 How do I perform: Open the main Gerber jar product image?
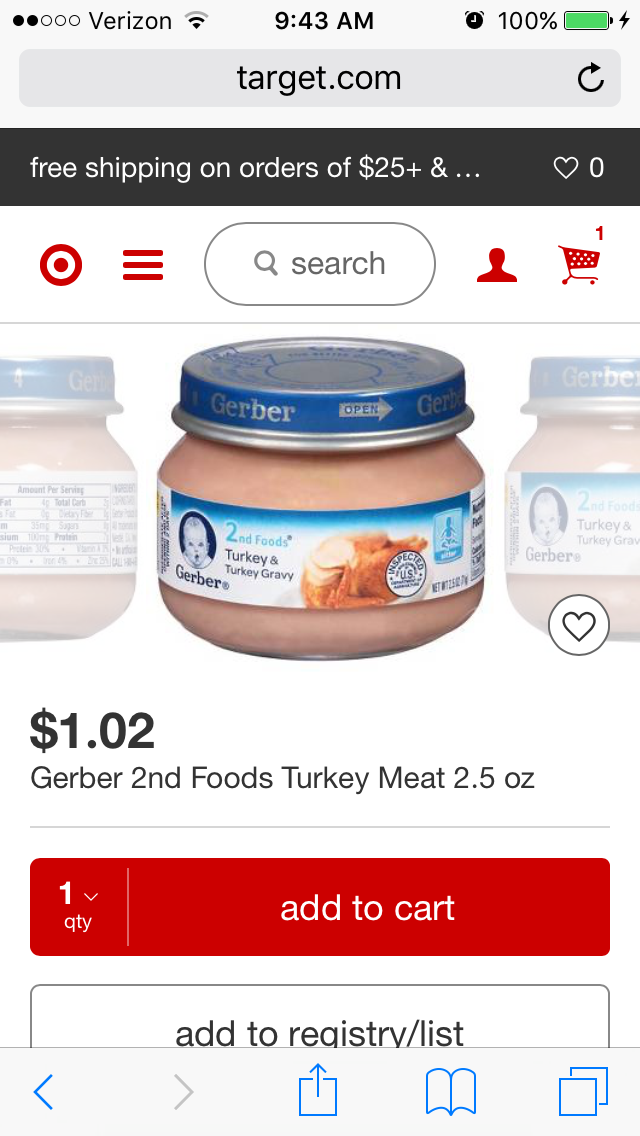(x=320, y=498)
